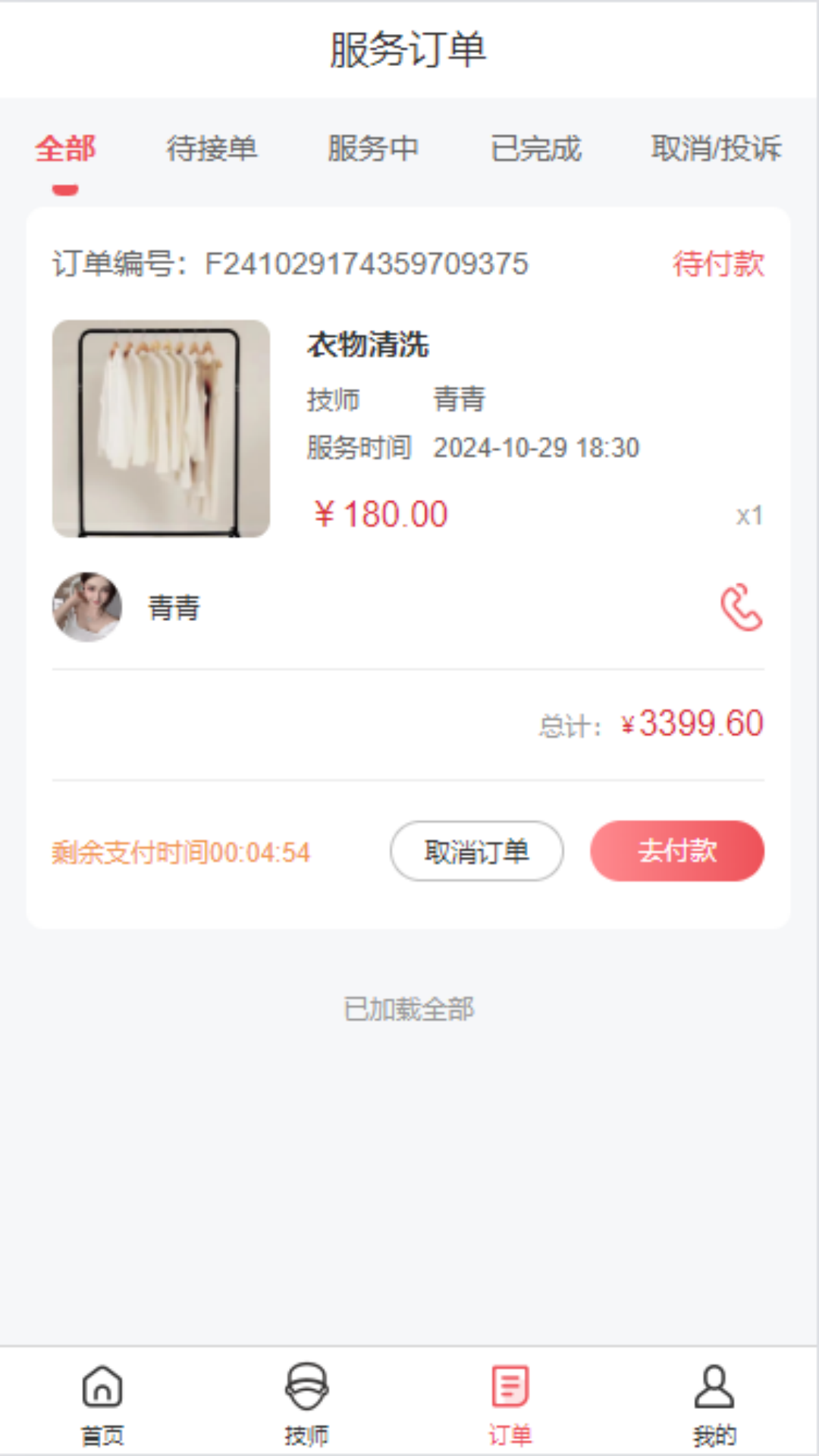Tap the 取消订单 button
The width and height of the screenshot is (819, 1456).
tap(475, 851)
